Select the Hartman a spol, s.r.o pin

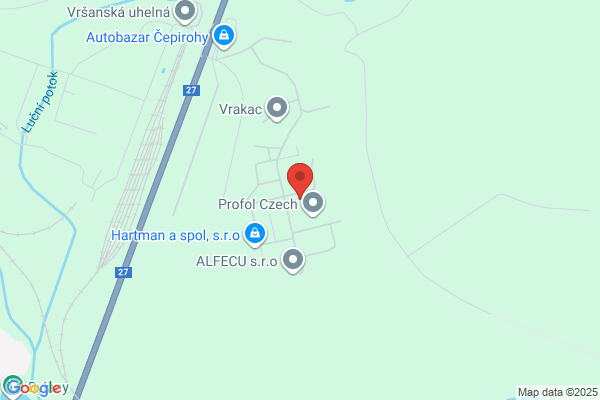(x=255, y=234)
